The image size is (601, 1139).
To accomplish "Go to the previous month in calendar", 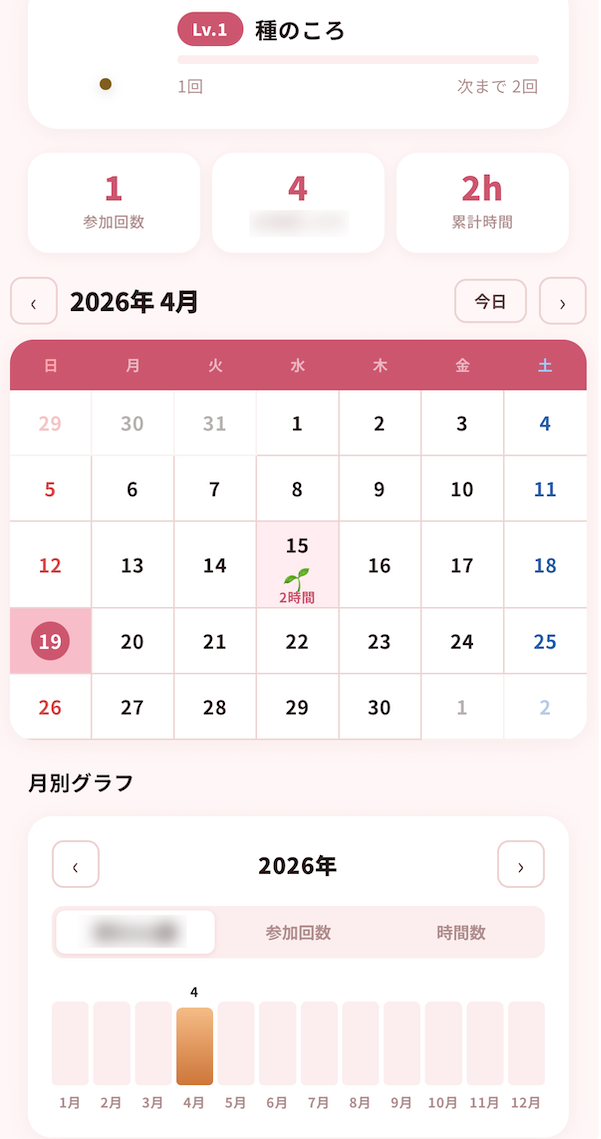I will pos(34,302).
